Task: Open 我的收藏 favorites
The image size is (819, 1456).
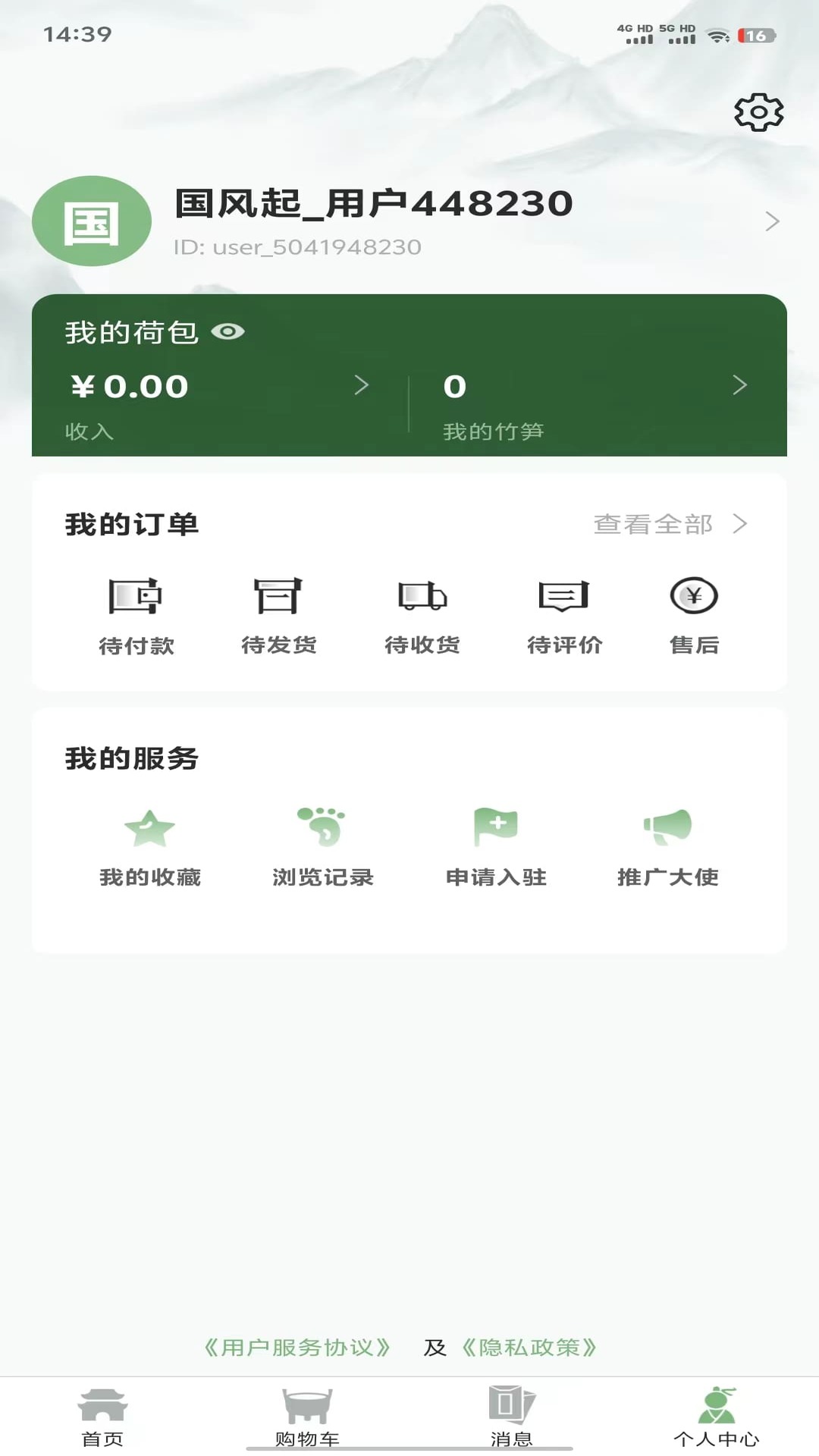Action: [x=149, y=846]
